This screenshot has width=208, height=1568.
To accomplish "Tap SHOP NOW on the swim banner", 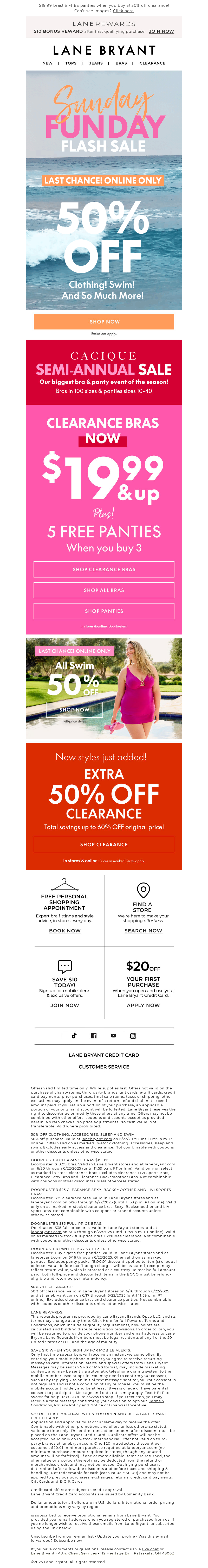I will click(x=74, y=709).
